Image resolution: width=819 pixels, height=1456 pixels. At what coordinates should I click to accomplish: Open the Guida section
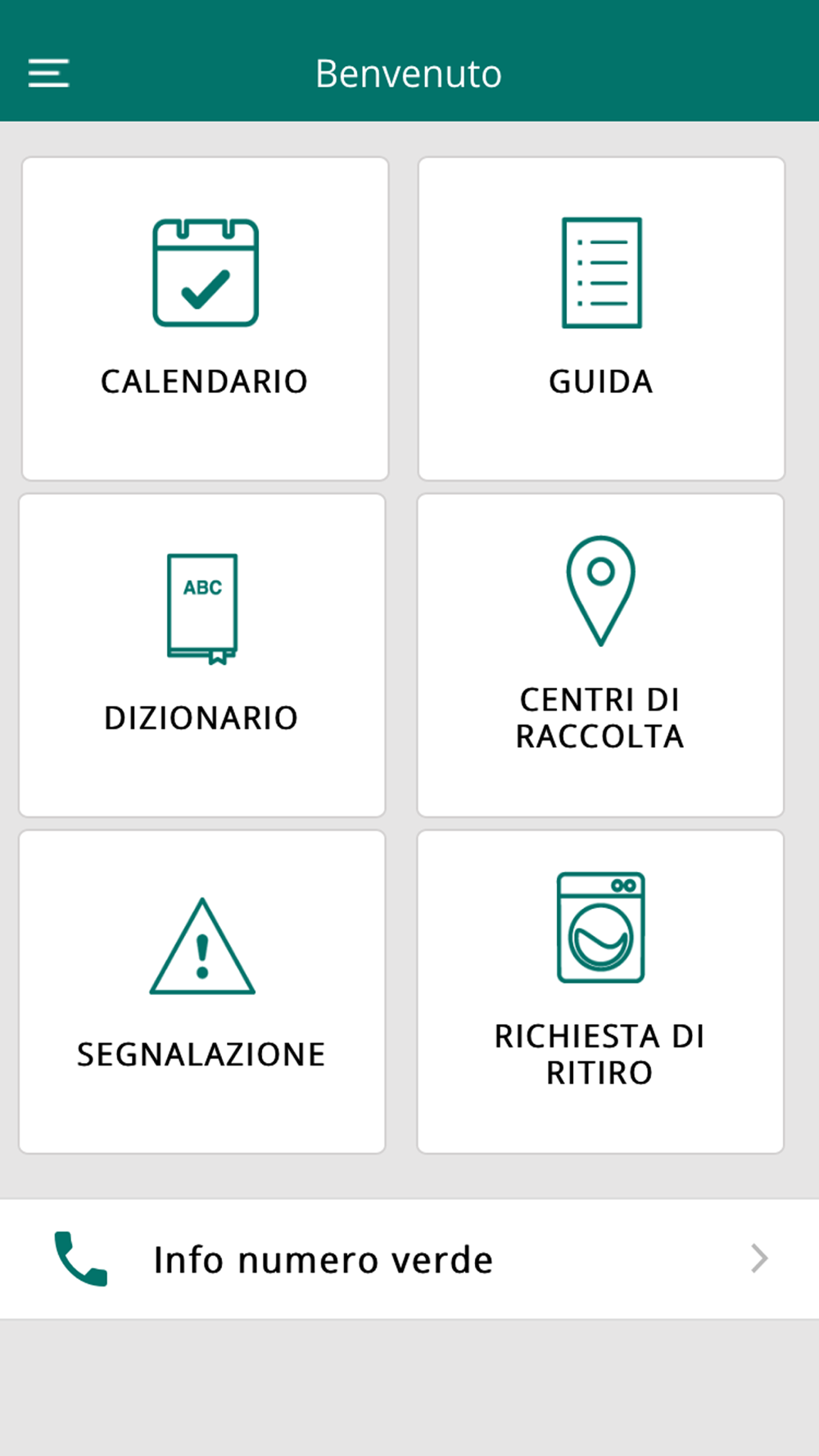point(601,318)
